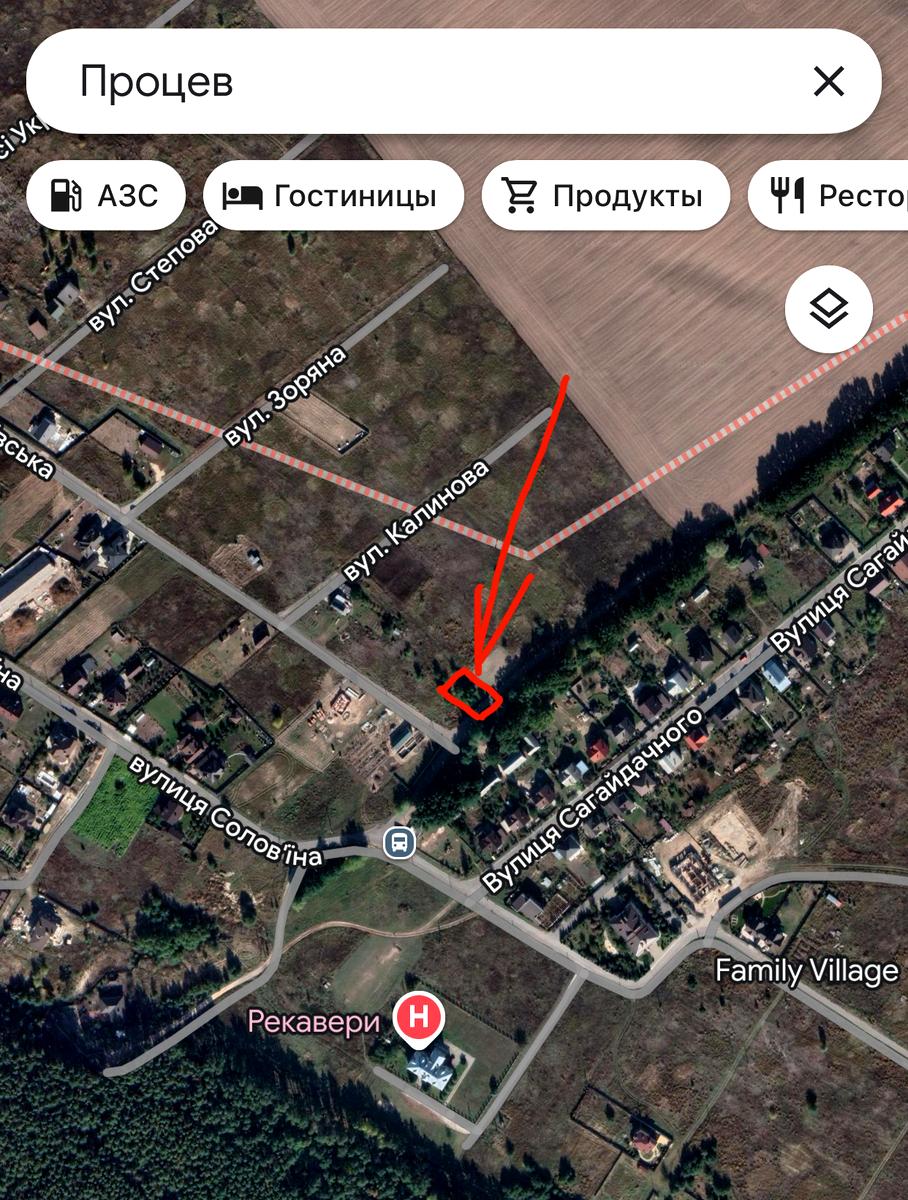Tap the Процев search field

click(400, 82)
